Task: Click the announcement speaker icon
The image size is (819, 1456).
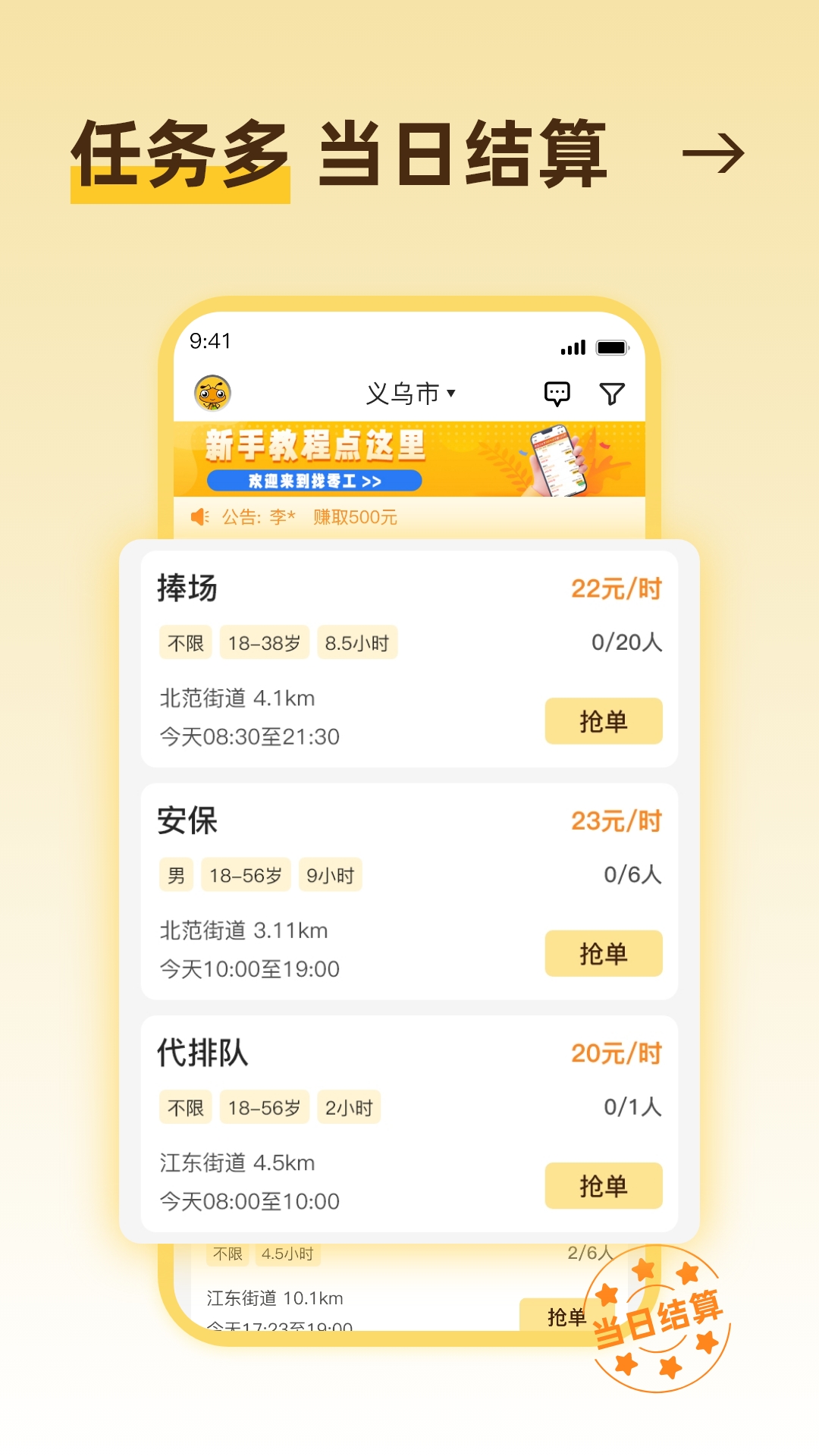Action: point(199,517)
